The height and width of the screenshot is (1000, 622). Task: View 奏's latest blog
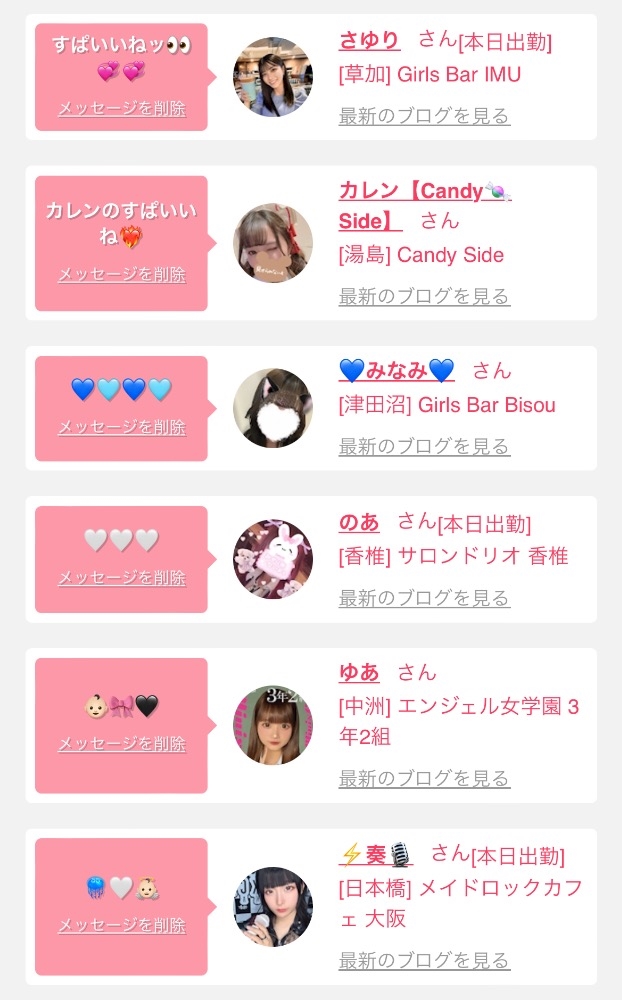424,961
